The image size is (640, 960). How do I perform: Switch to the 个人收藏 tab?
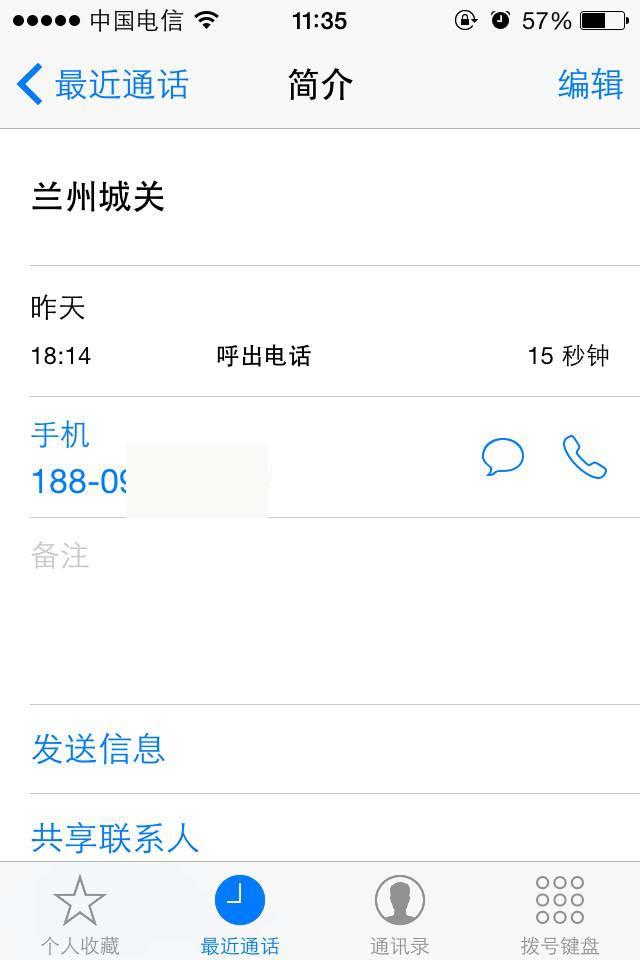(x=80, y=913)
